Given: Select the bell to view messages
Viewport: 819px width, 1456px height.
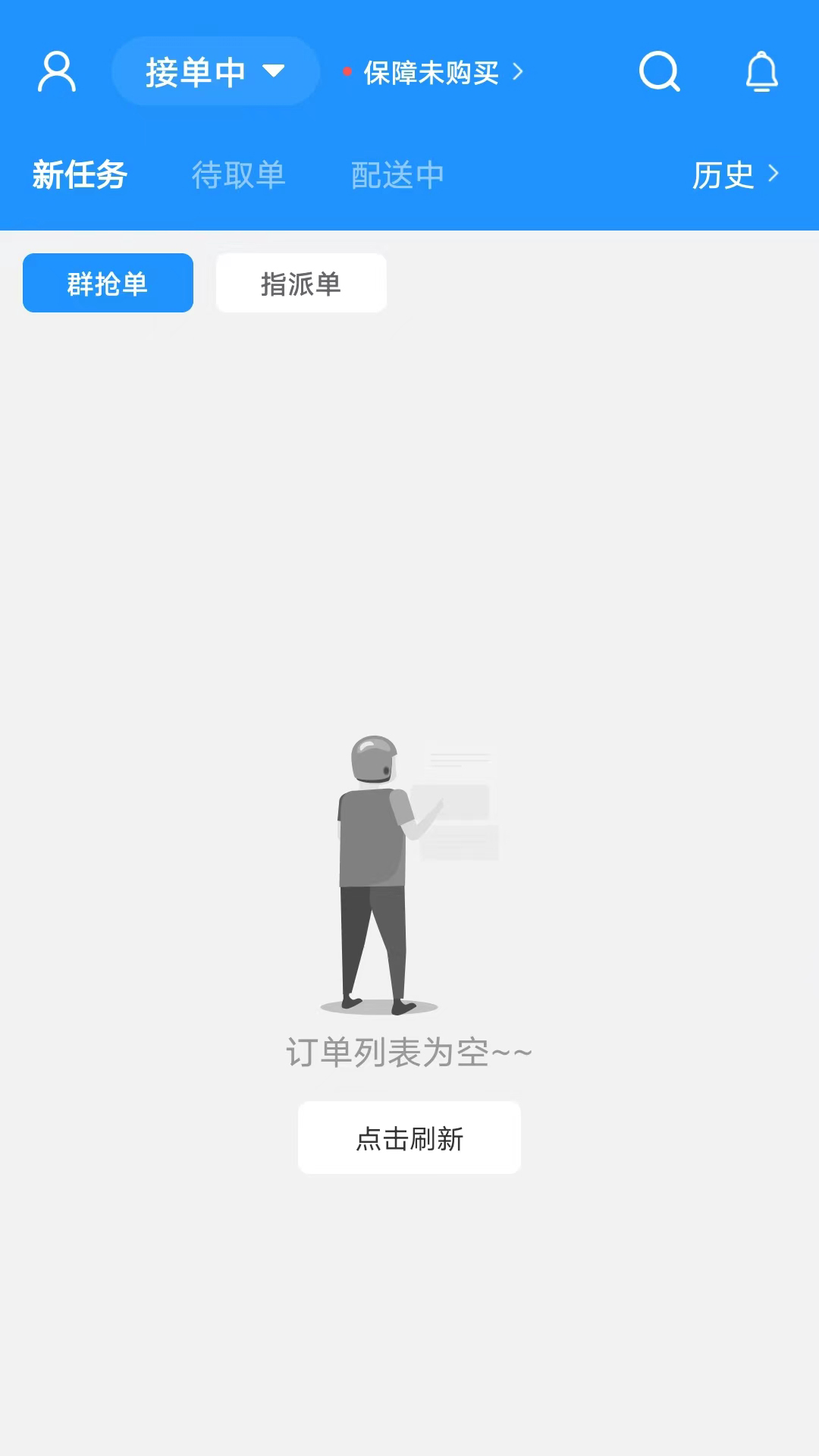Looking at the screenshot, I should (762, 72).
